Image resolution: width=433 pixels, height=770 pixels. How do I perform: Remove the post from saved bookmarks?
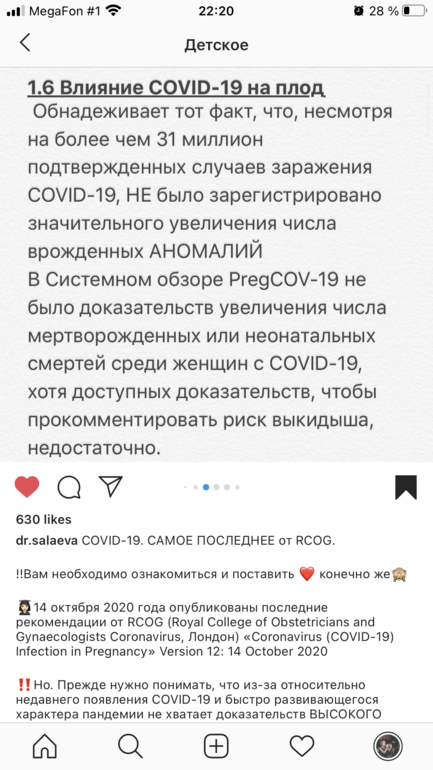[x=406, y=487]
